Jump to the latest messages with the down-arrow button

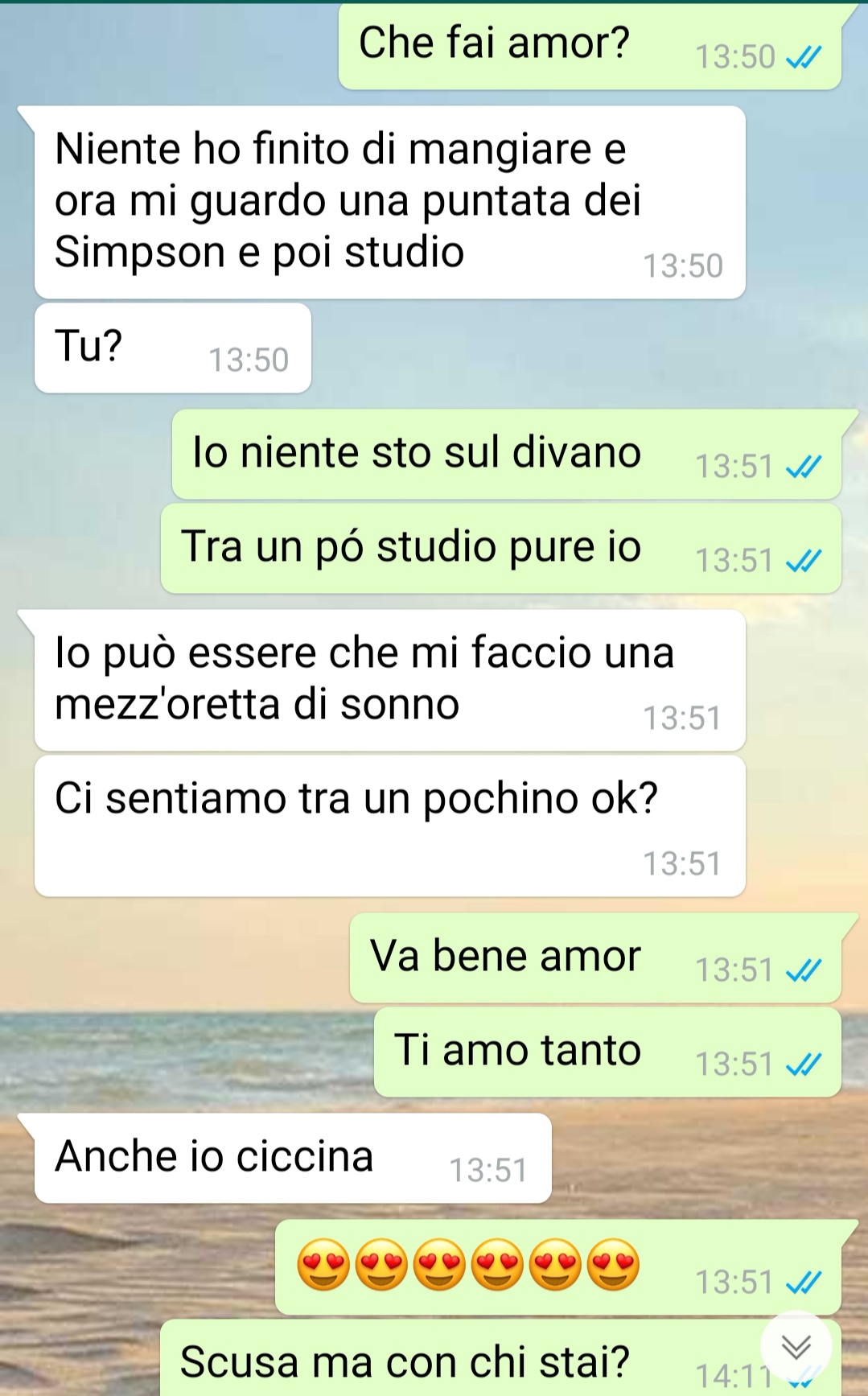(796, 1346)
